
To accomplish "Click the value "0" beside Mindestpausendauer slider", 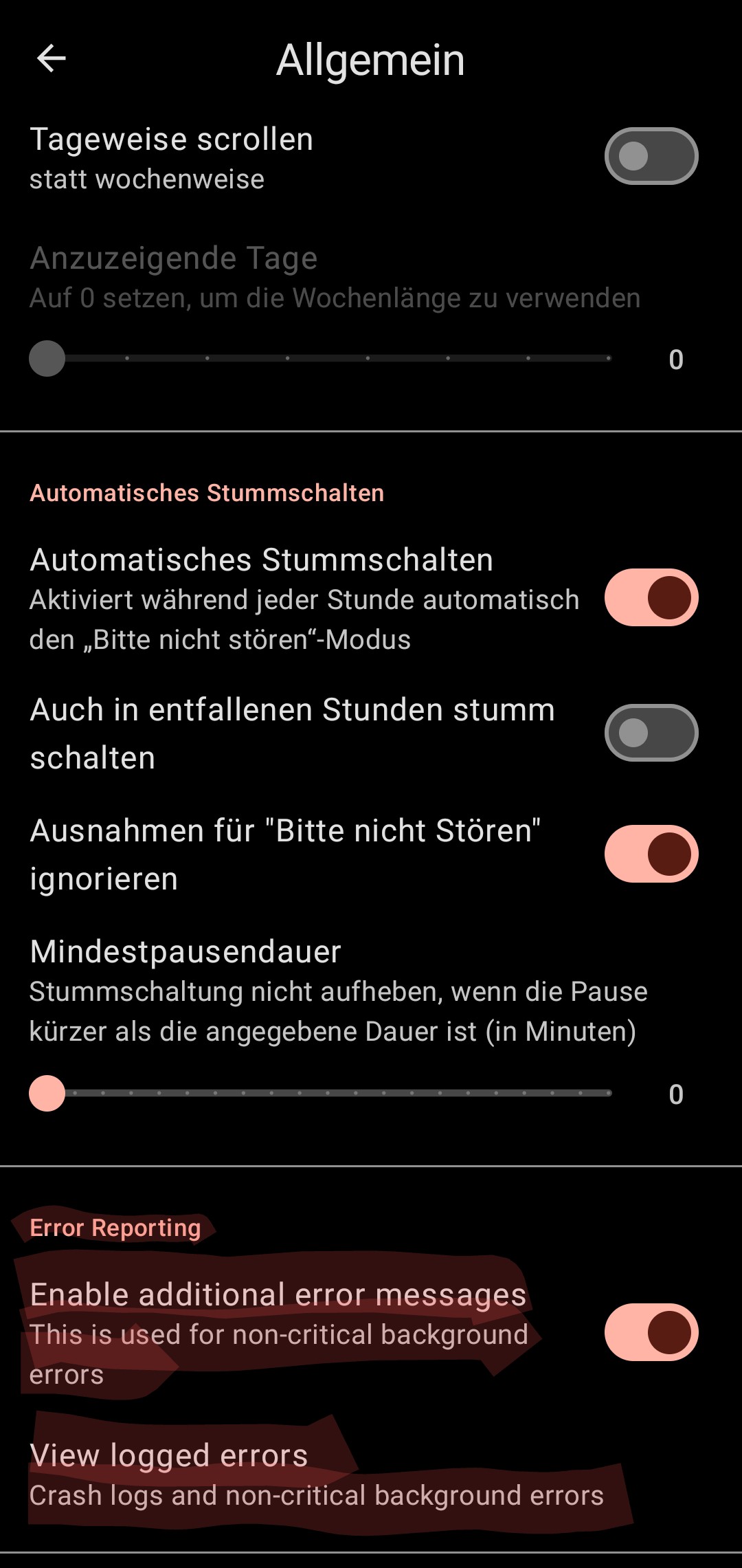I will coord(676,1095).
